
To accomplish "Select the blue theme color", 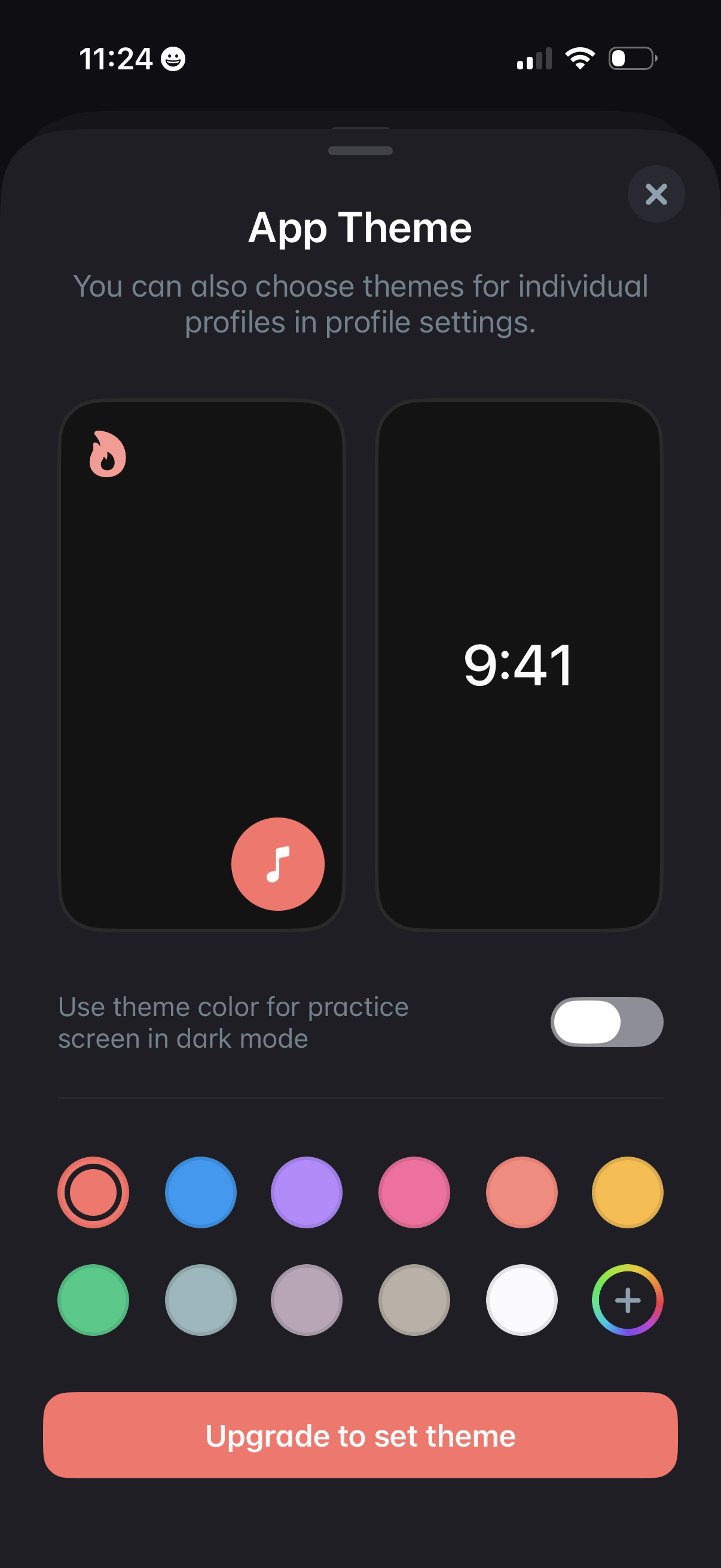I will (200, 1191).
